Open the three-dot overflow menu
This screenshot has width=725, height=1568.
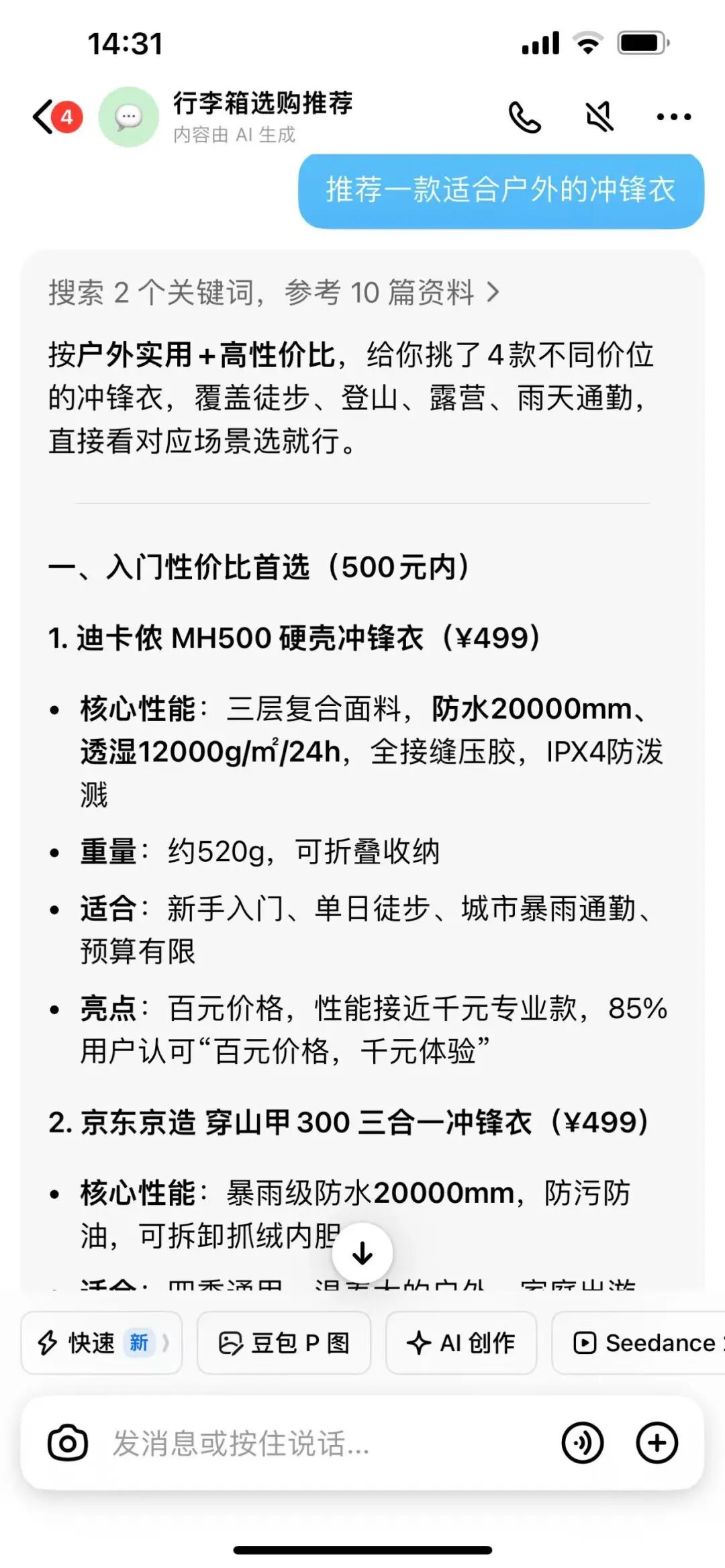673,117
